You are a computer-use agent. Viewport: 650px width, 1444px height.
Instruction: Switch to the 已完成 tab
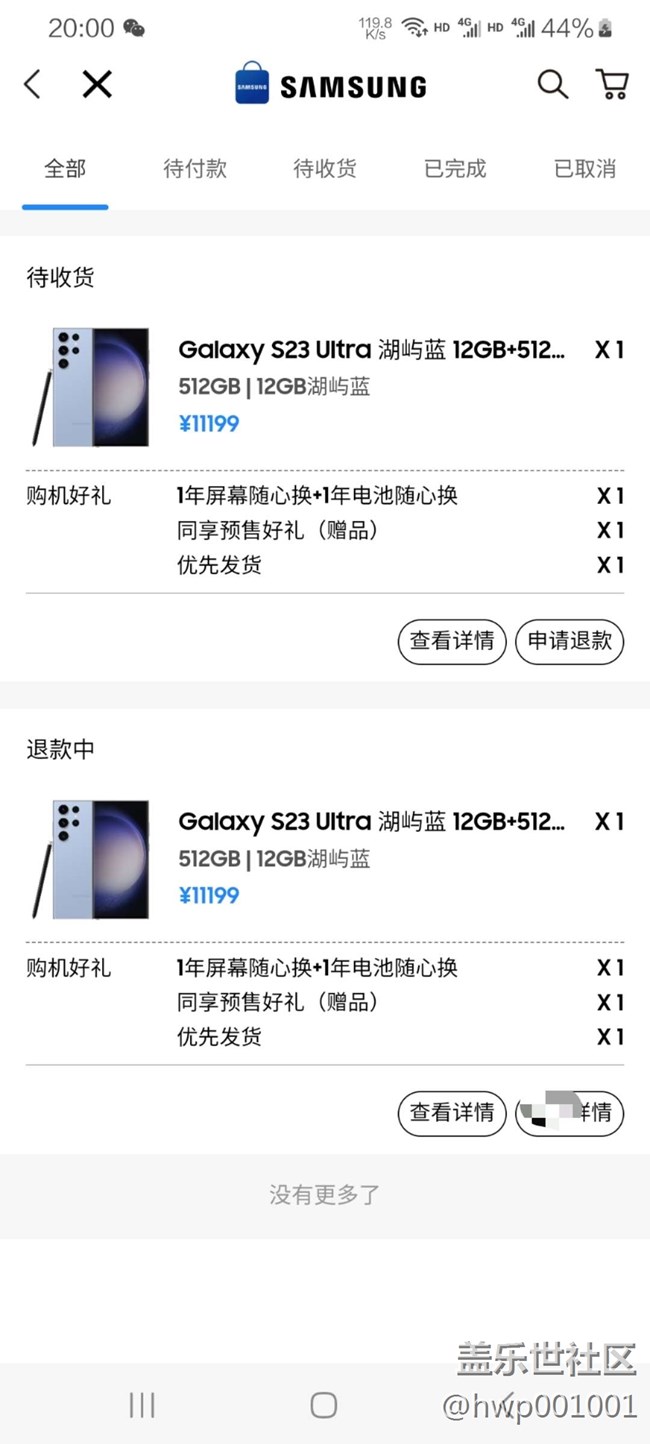455,169
